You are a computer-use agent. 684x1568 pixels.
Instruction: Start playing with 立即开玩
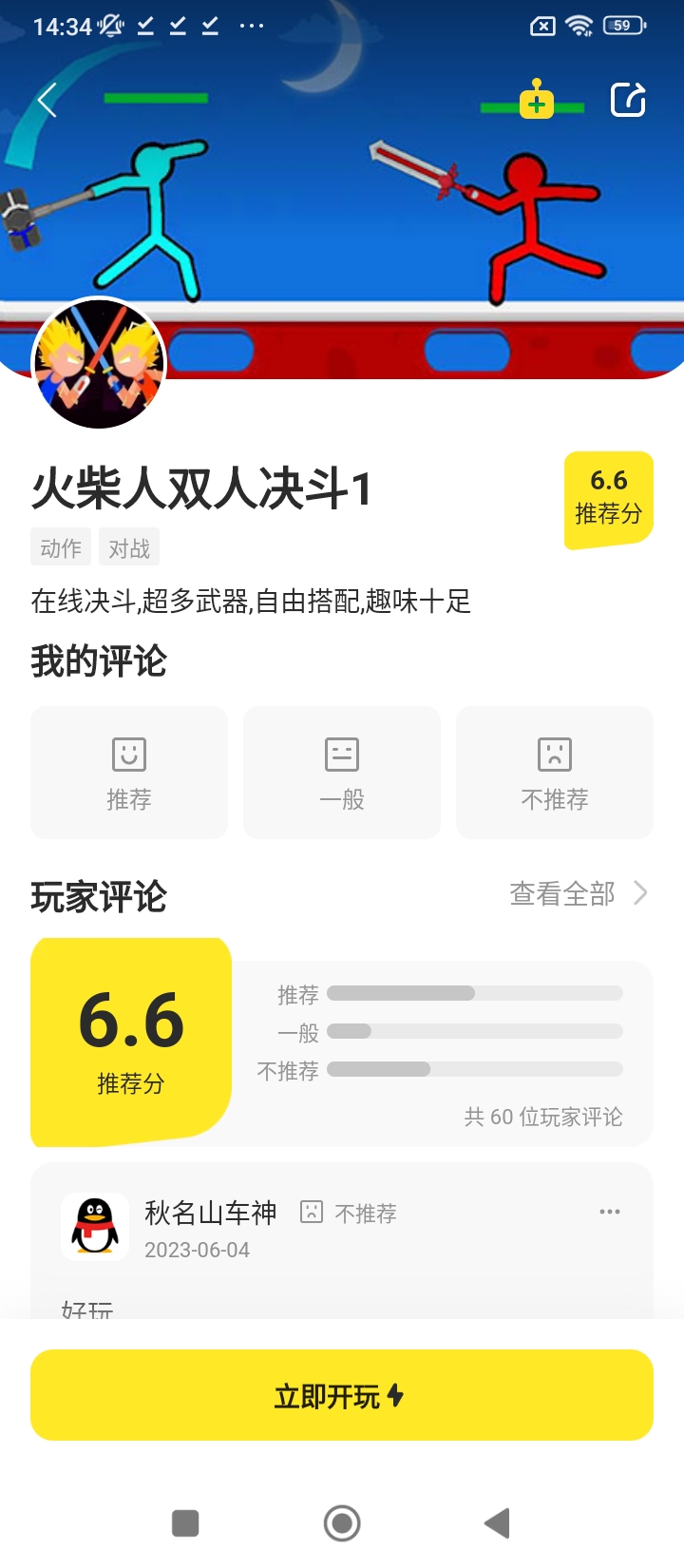point(342,1395)
